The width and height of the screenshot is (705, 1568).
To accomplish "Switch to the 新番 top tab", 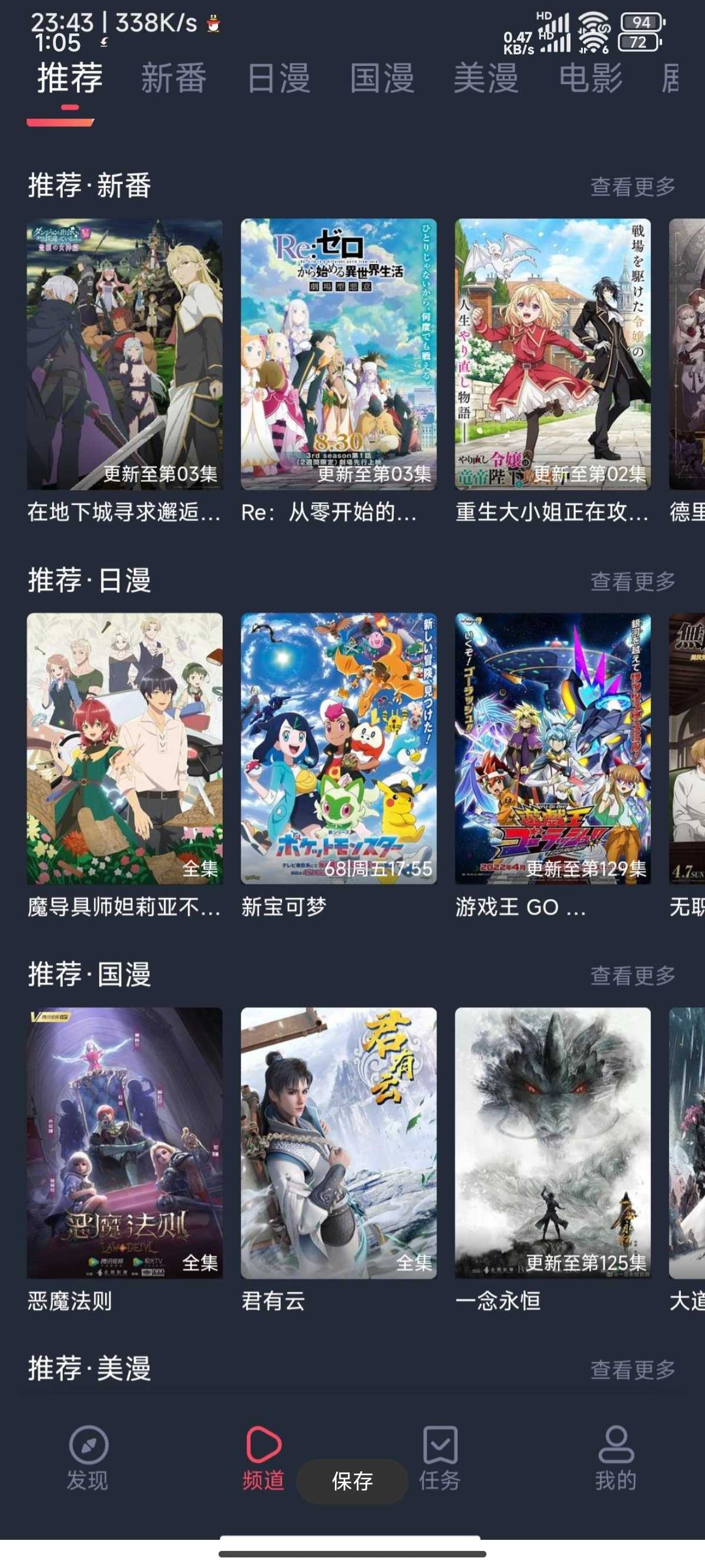I will click(x=173, y=79).
